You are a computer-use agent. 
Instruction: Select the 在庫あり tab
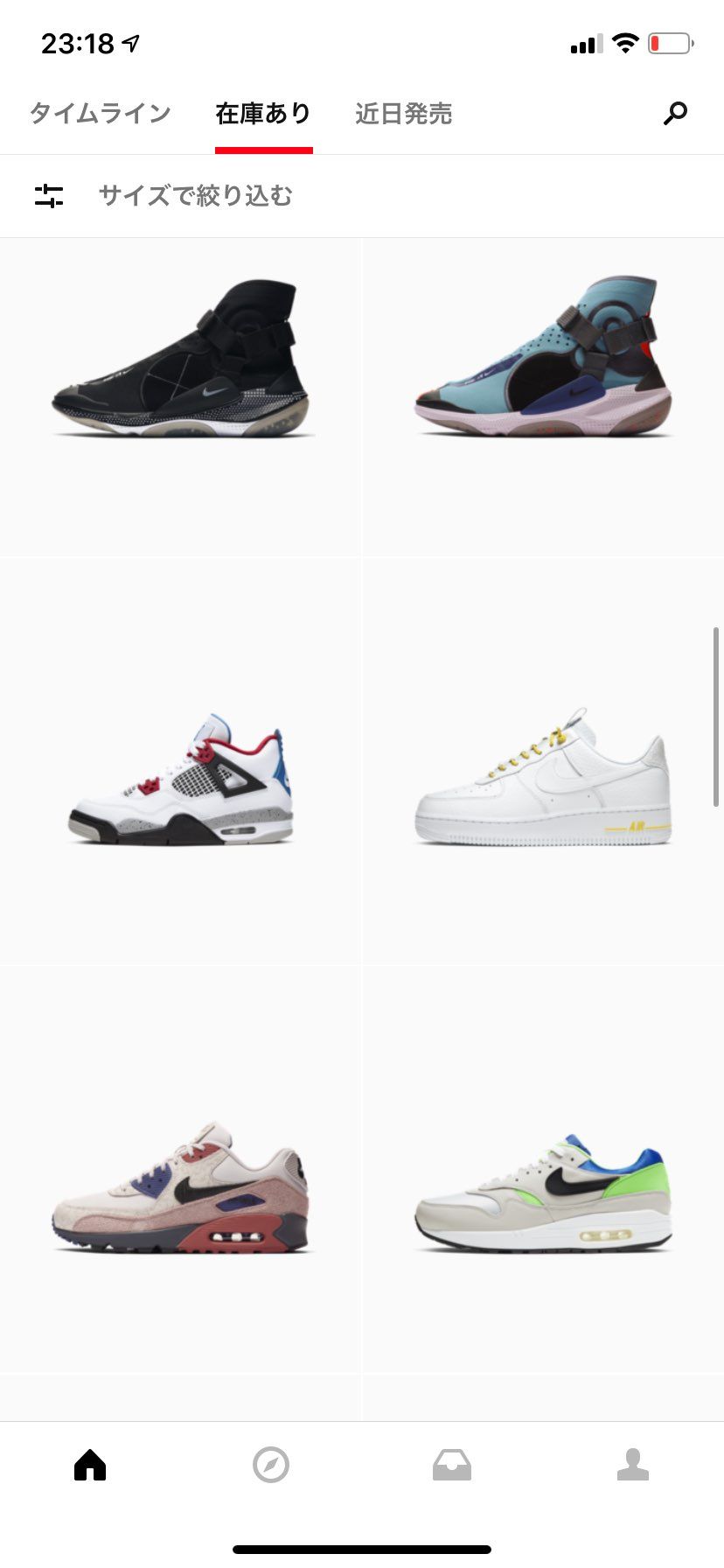[x=263, y=114]
